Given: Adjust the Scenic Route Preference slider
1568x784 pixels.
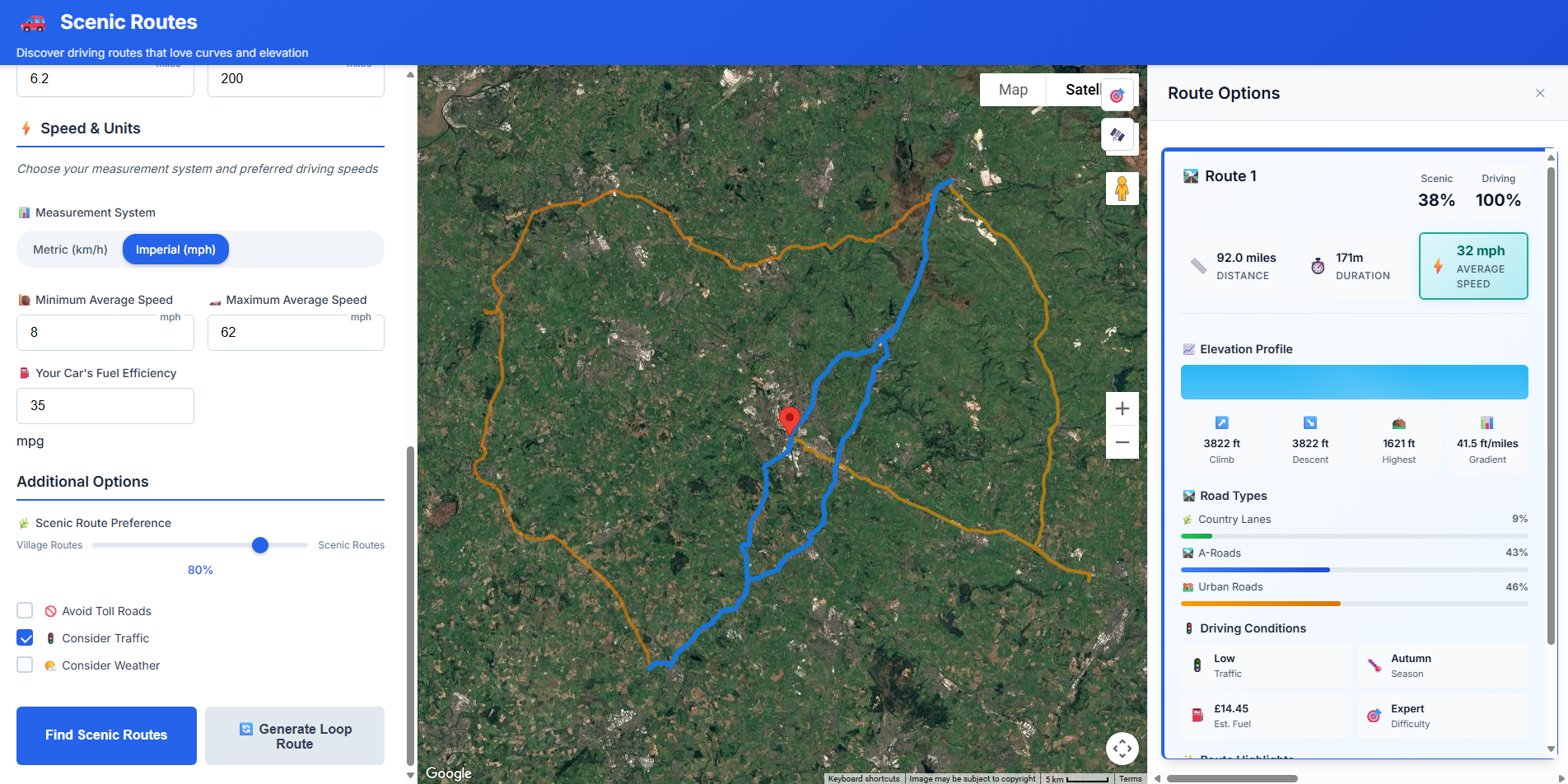Looking at the screenshot, I should [x=260, y=545].
